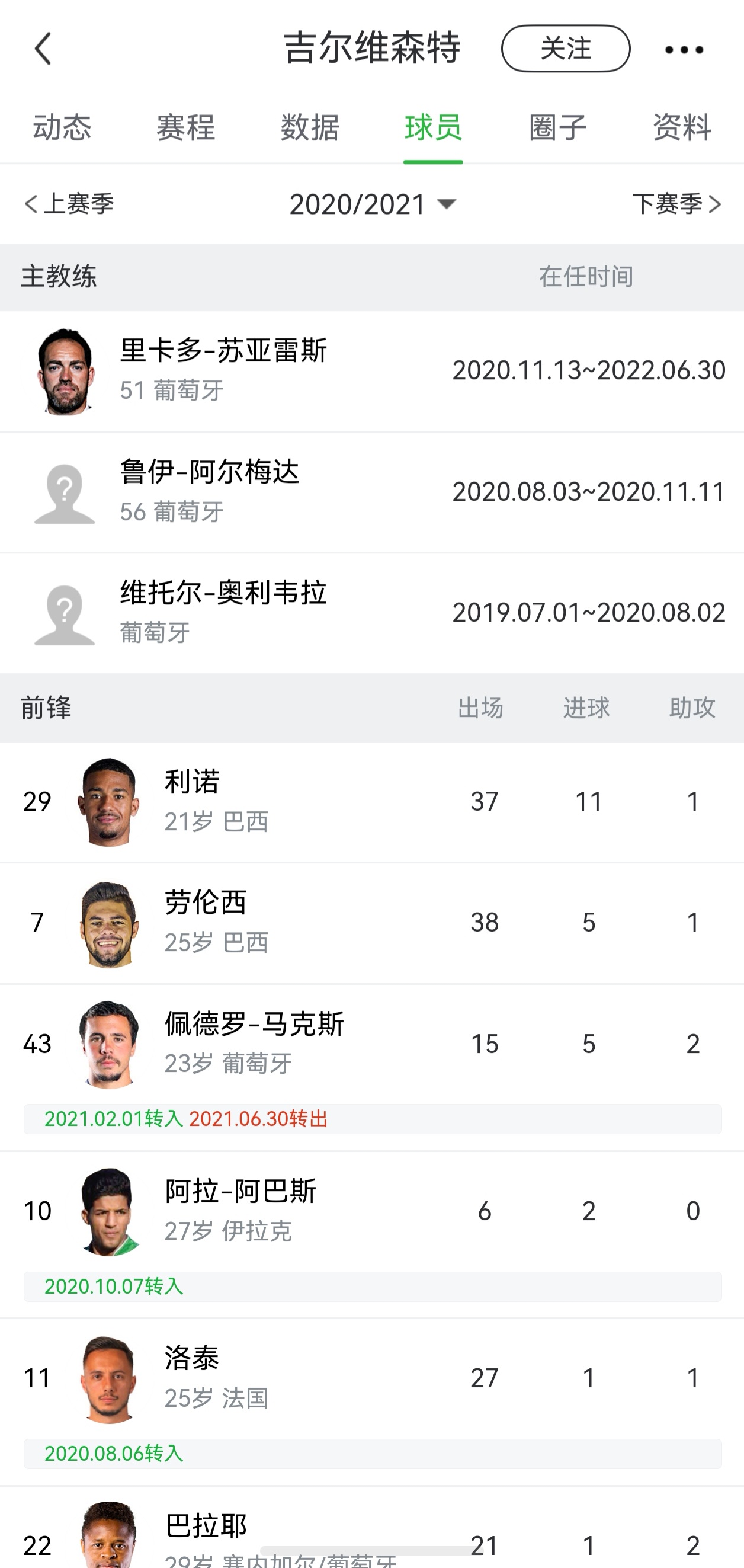The width and height of the screenshot is (744, 1568).
Task: Go to the previous season via 上赛季
Action: pos(69,204)
